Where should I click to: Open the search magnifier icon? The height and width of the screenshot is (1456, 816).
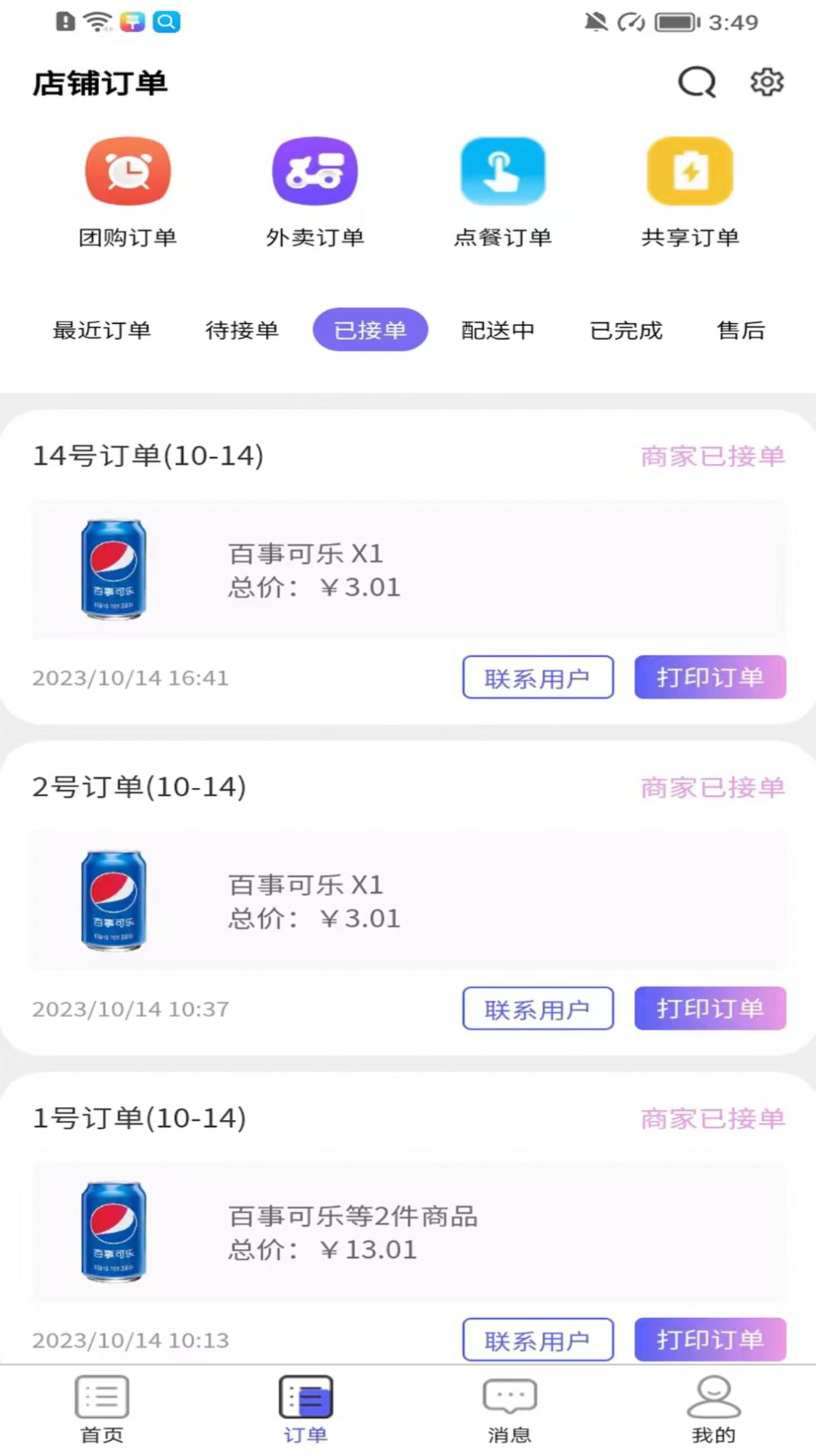coord(696,84)
